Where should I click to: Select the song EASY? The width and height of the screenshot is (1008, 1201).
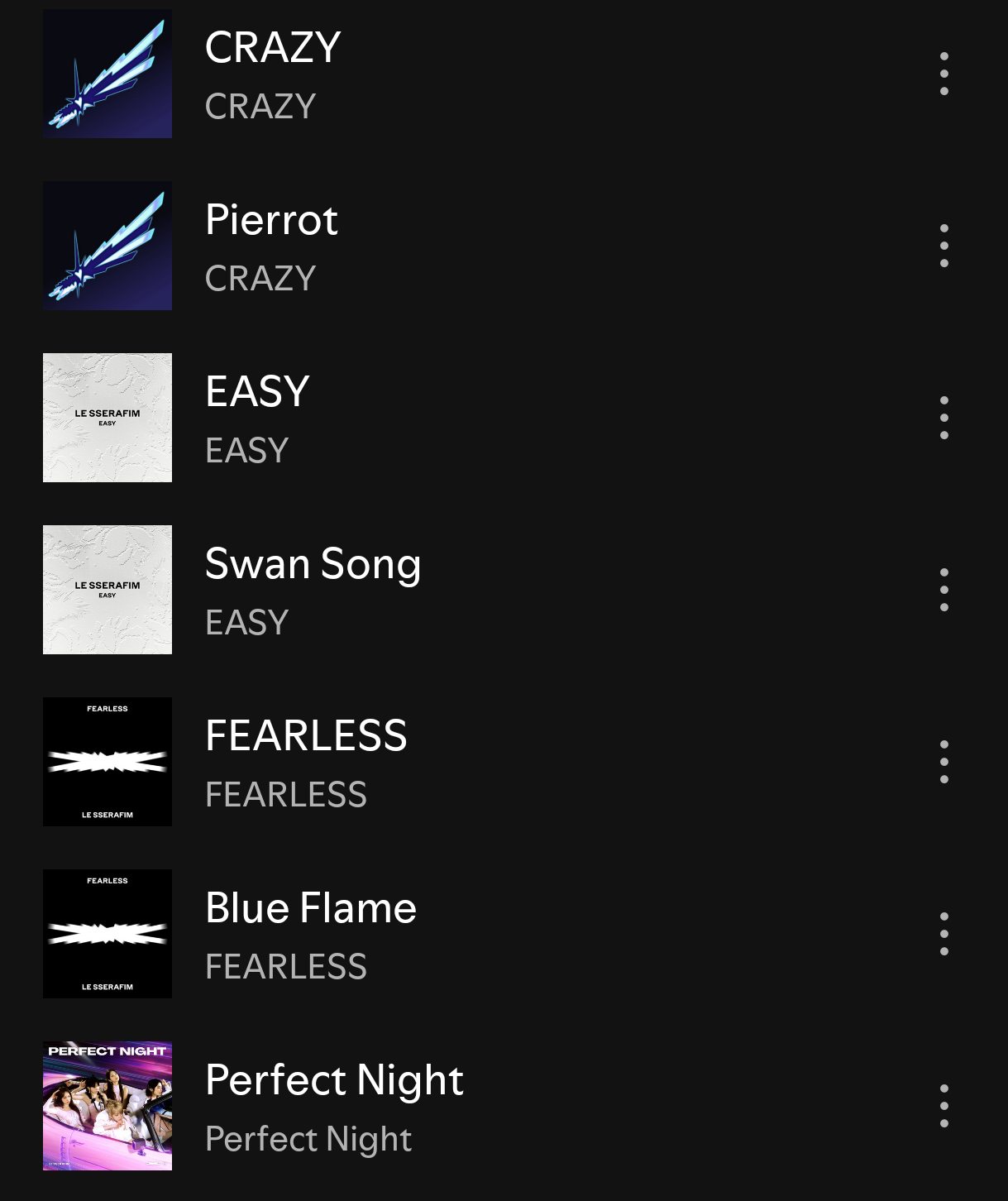[257, 392]
